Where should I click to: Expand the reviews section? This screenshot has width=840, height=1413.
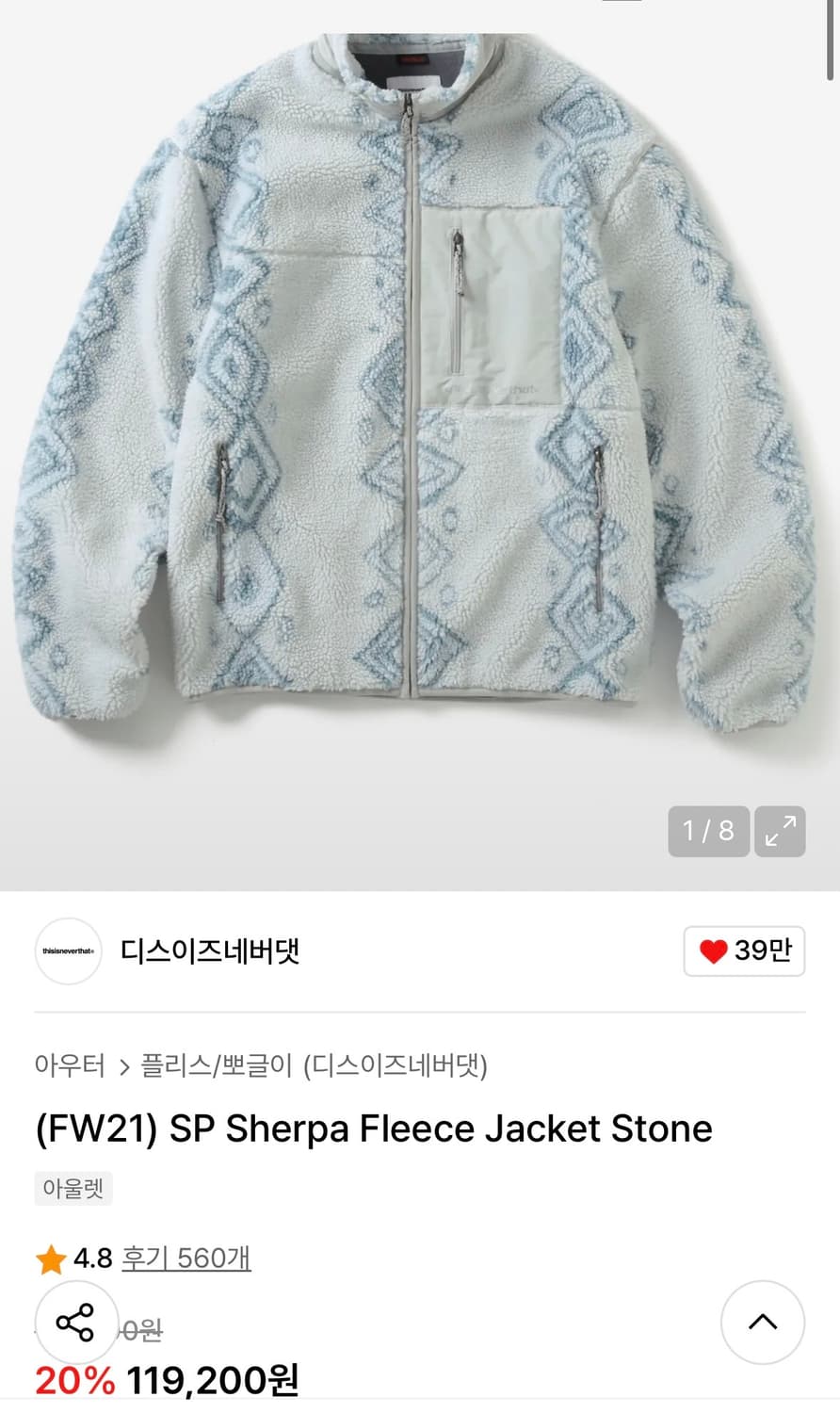coord(185,1257)
